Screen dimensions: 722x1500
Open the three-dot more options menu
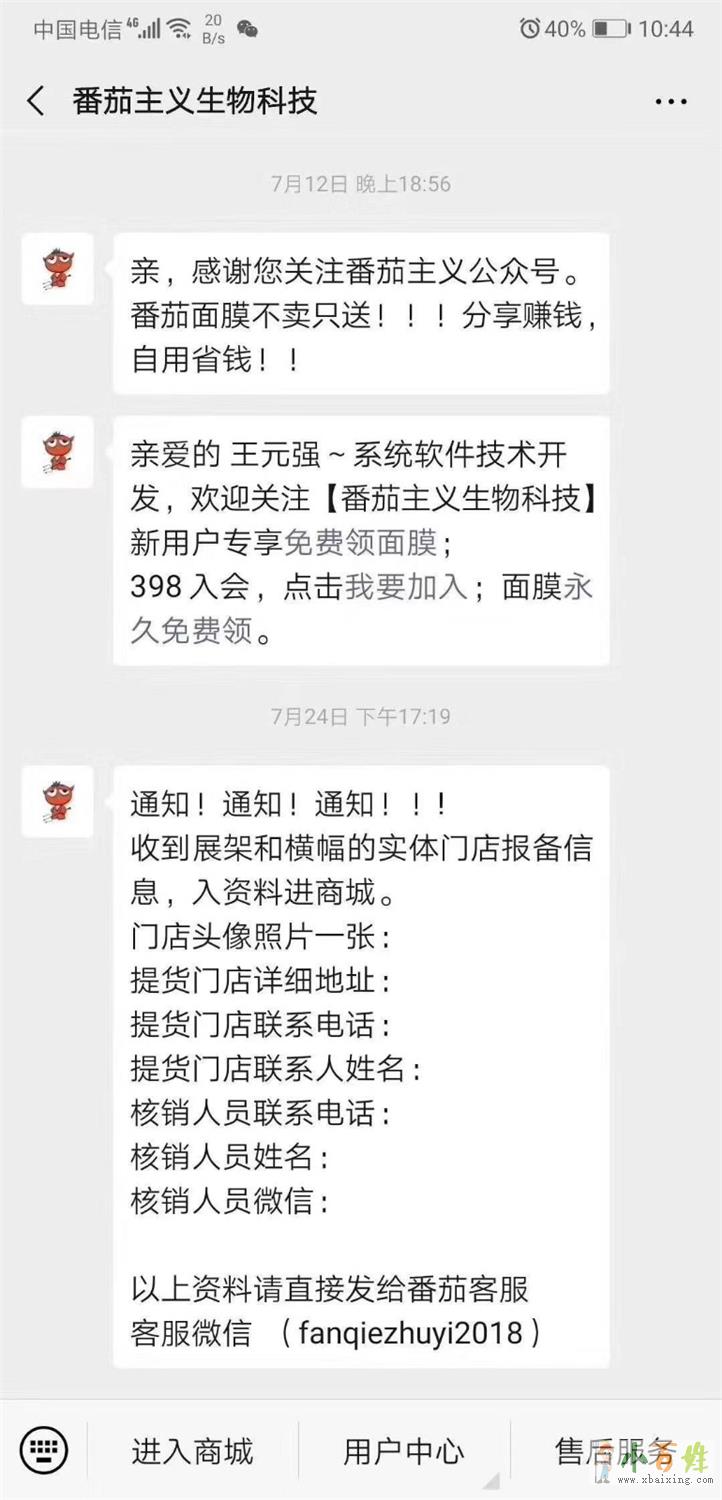tap(671, 102)
